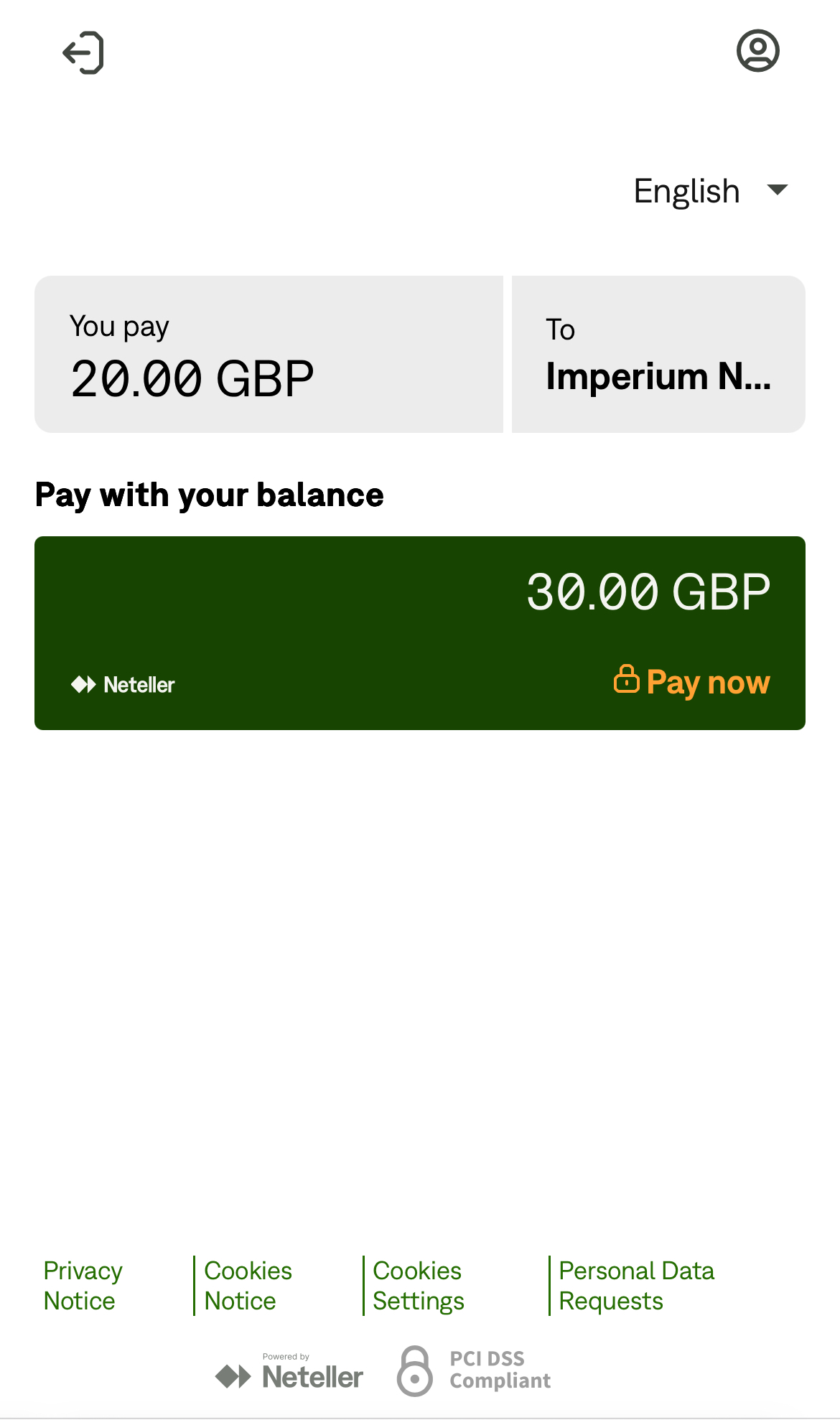Screen dimensions: 840x1420
Task: Open the Cookies Notice link
Action: click(248, 1285)
